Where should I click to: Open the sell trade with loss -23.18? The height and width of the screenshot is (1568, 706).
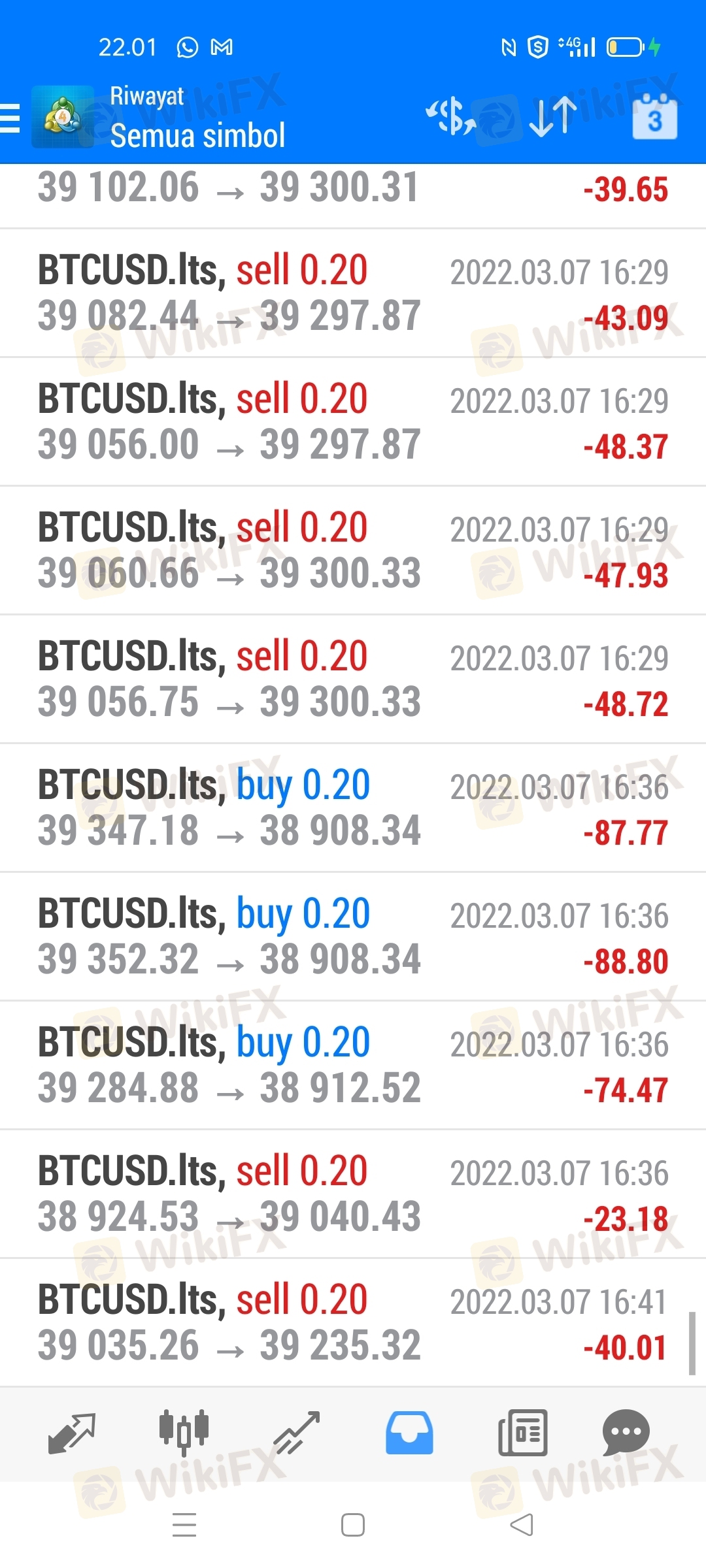(x=353, y=1194)
